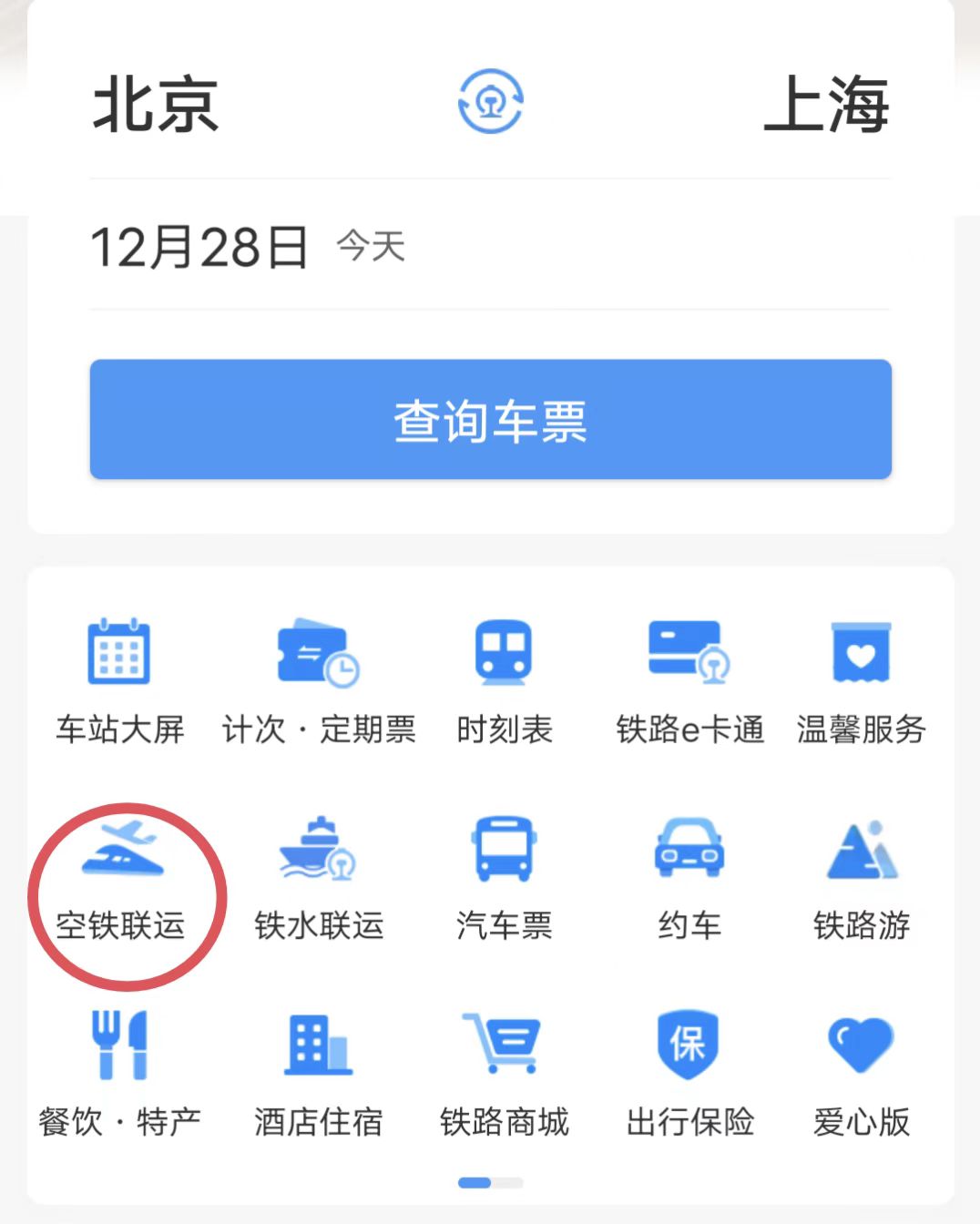Open the 12月28日 date picker
980x1224 pixels.
point(200,247)
